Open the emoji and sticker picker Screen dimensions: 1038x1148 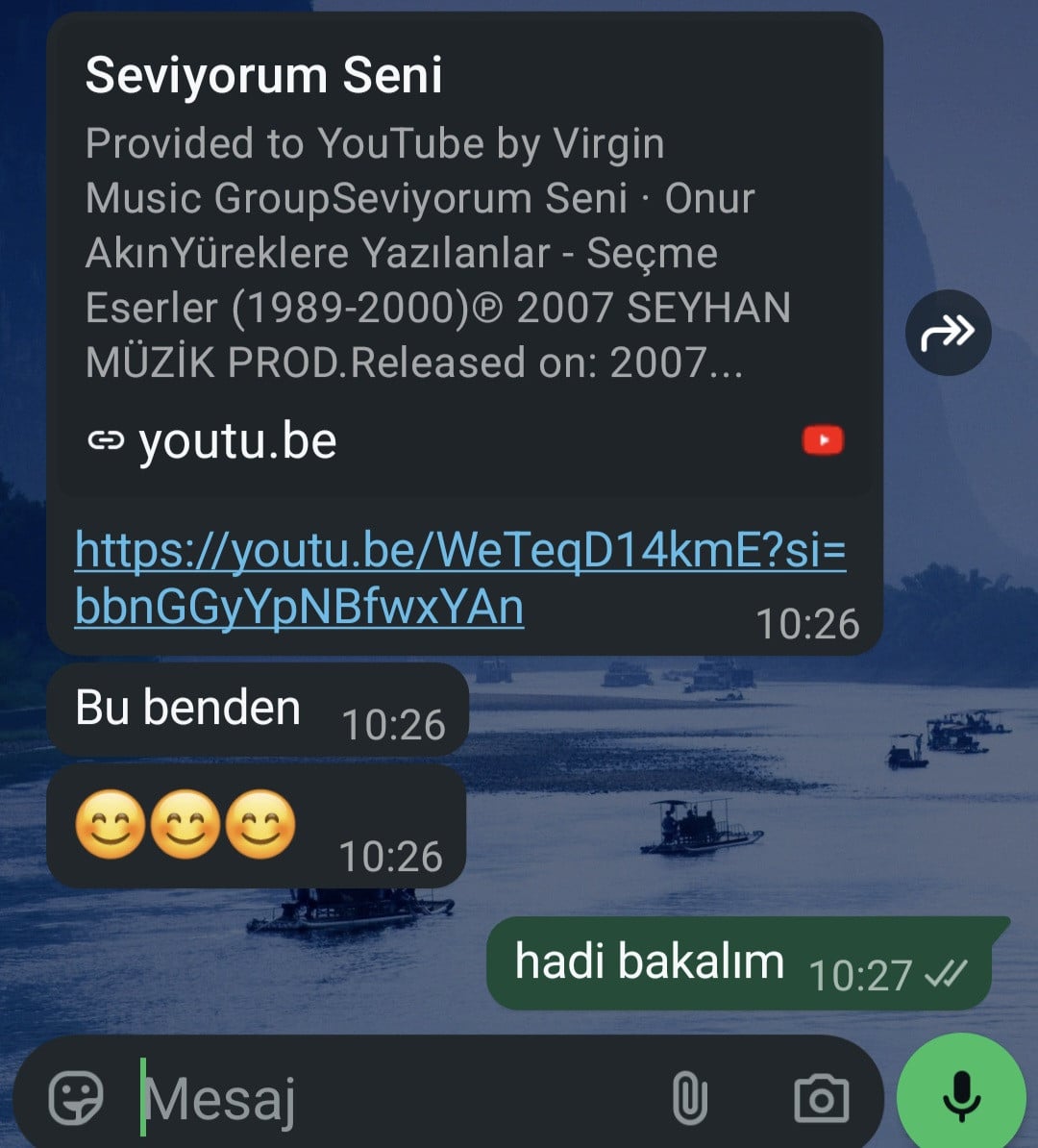(76, 1097)
